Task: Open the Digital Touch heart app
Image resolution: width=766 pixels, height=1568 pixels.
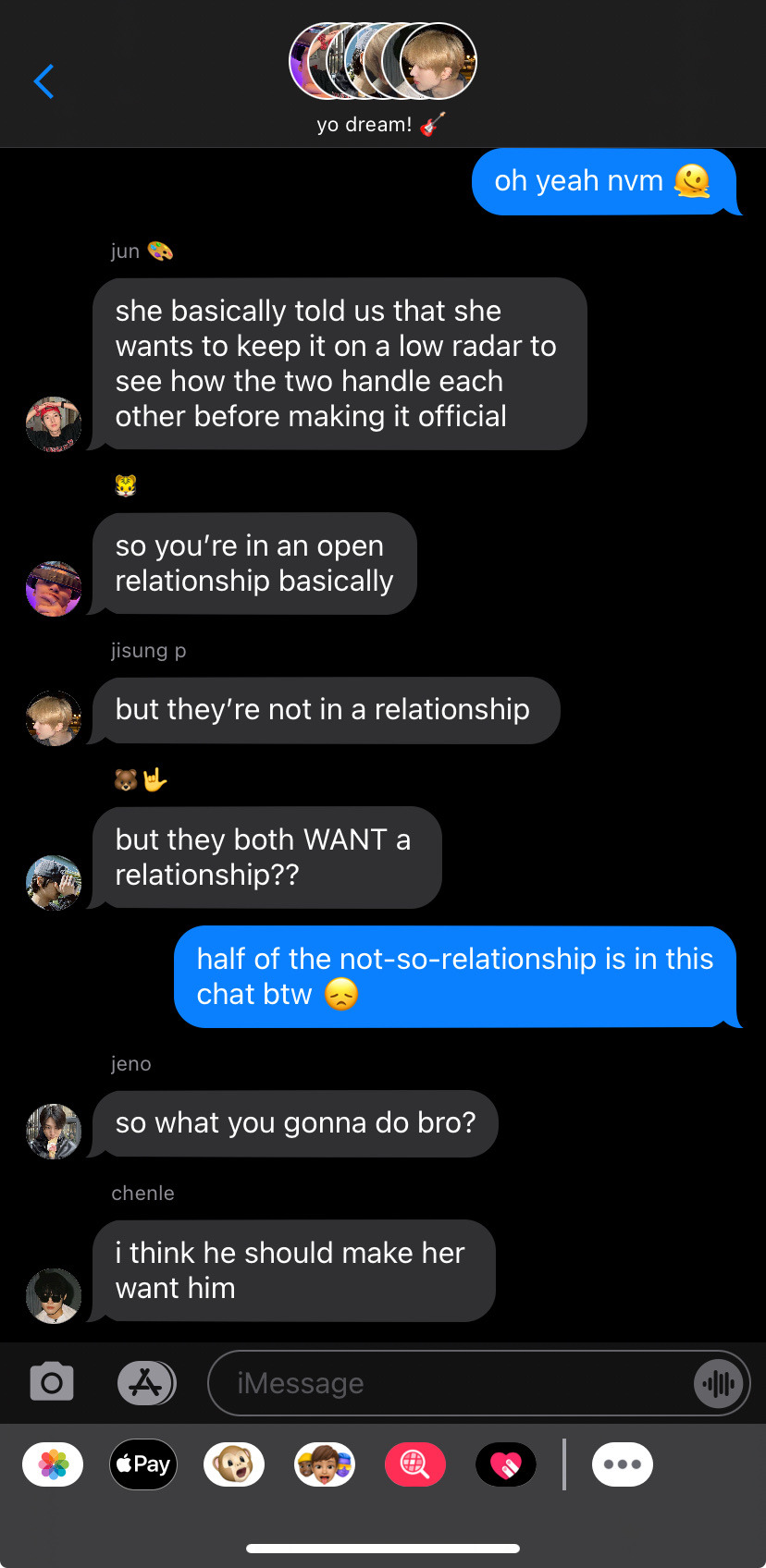Action: [506, 1464]
